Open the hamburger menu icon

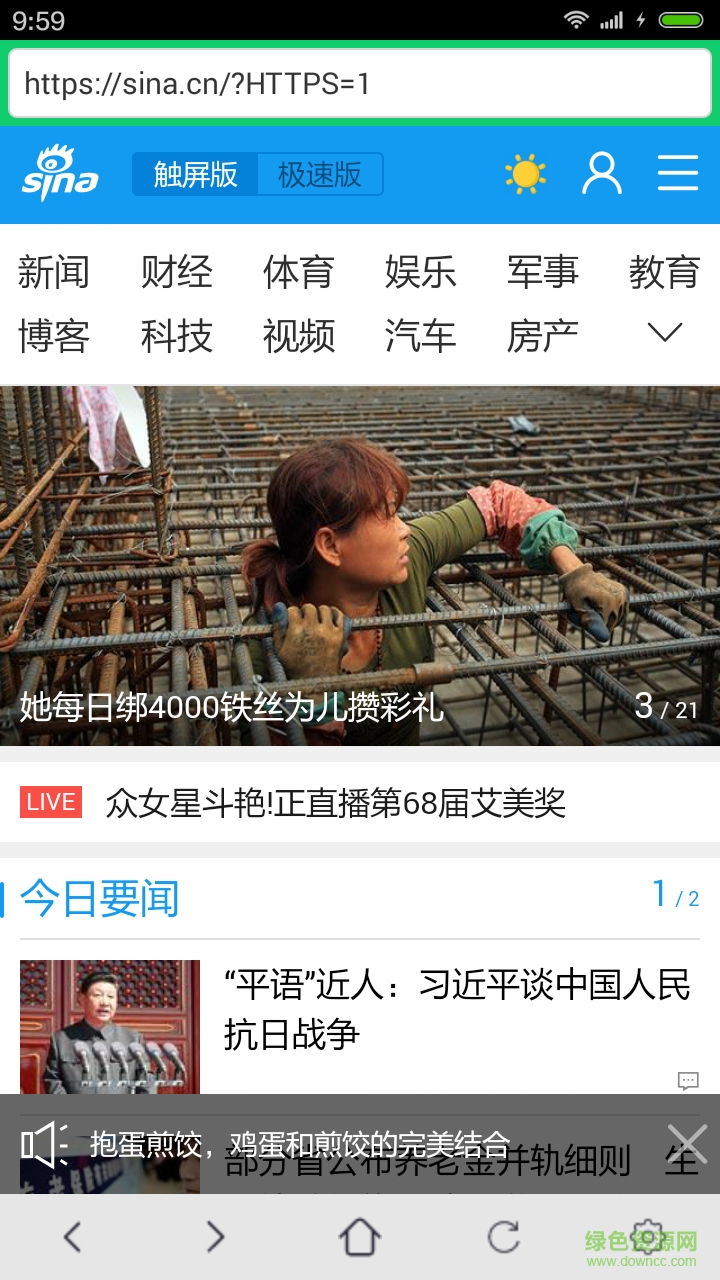tap(678, 173)
